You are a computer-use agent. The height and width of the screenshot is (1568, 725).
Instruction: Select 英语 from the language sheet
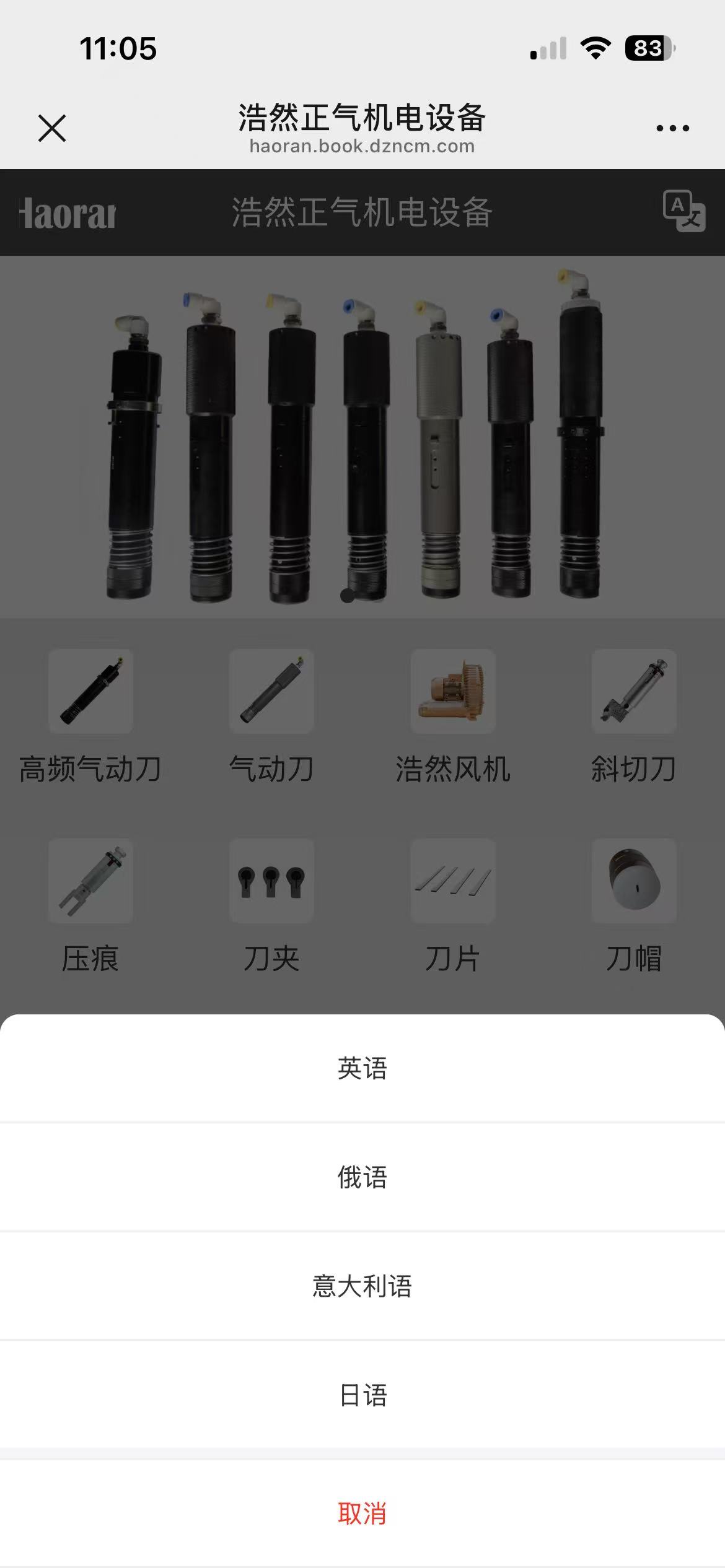click(x=362, y=1068)
